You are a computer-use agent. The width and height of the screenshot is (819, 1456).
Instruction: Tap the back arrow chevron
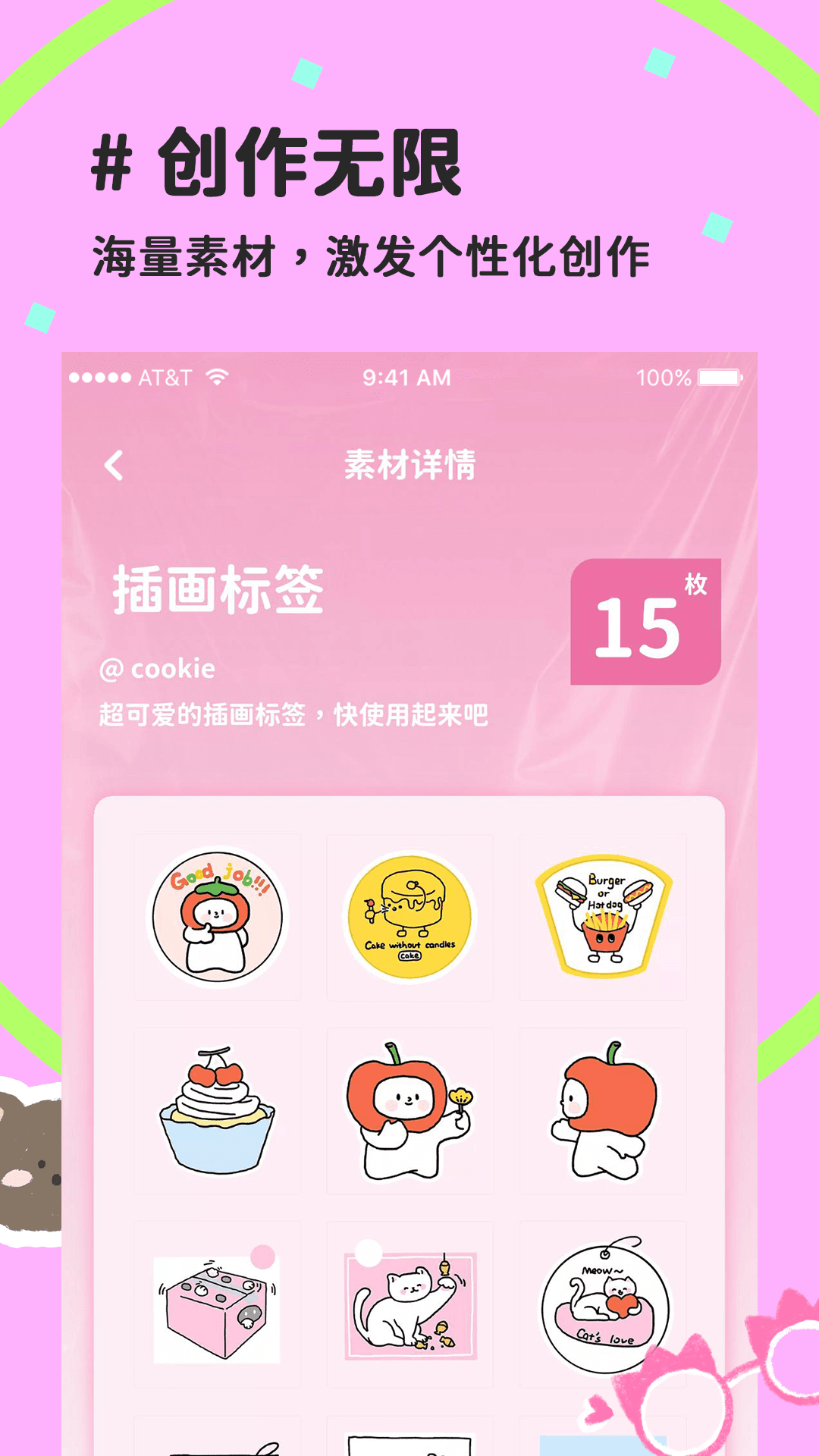pos(112,466)
